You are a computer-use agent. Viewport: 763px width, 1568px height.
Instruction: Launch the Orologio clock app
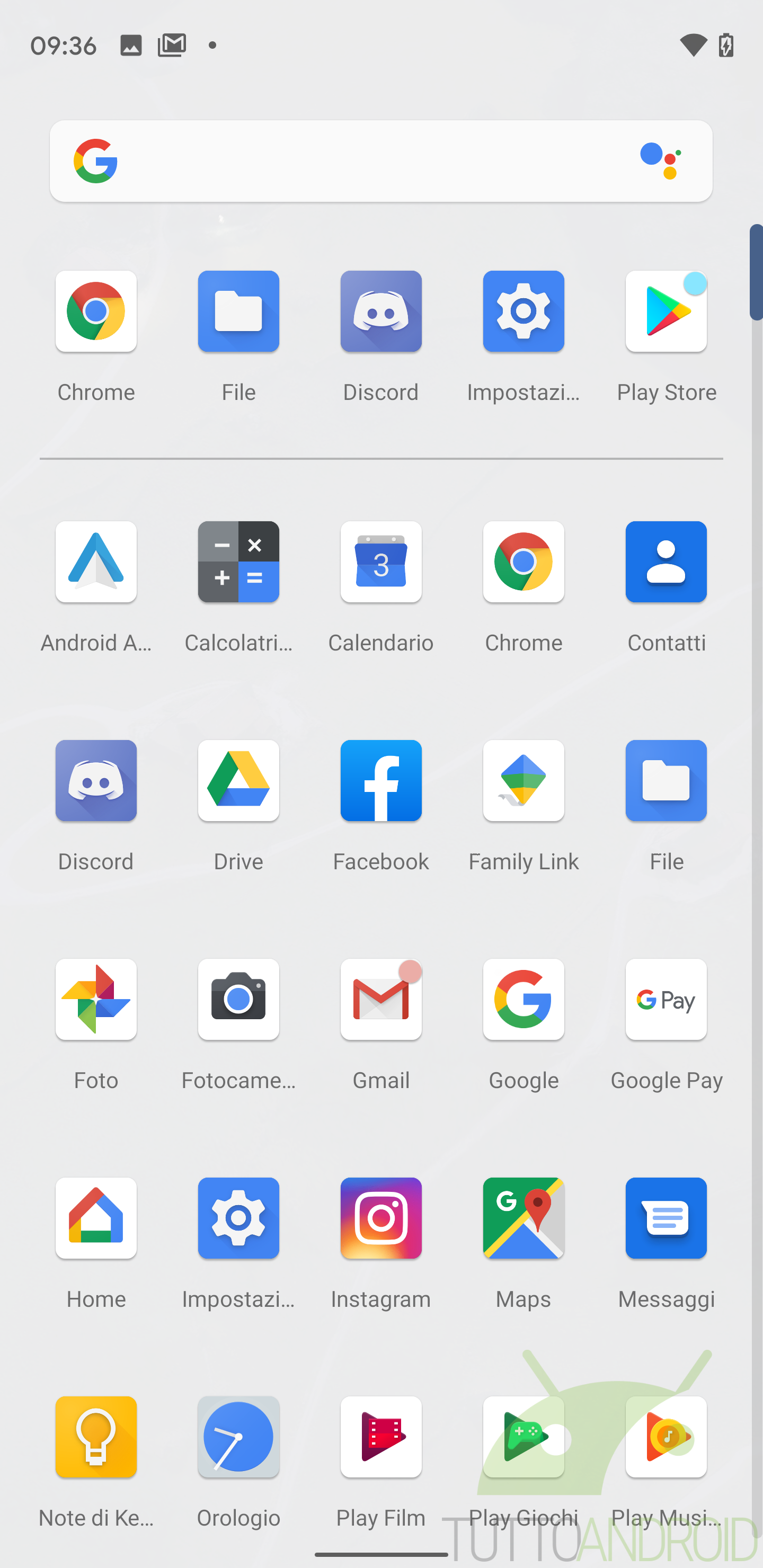click(x=238, y=1437)
